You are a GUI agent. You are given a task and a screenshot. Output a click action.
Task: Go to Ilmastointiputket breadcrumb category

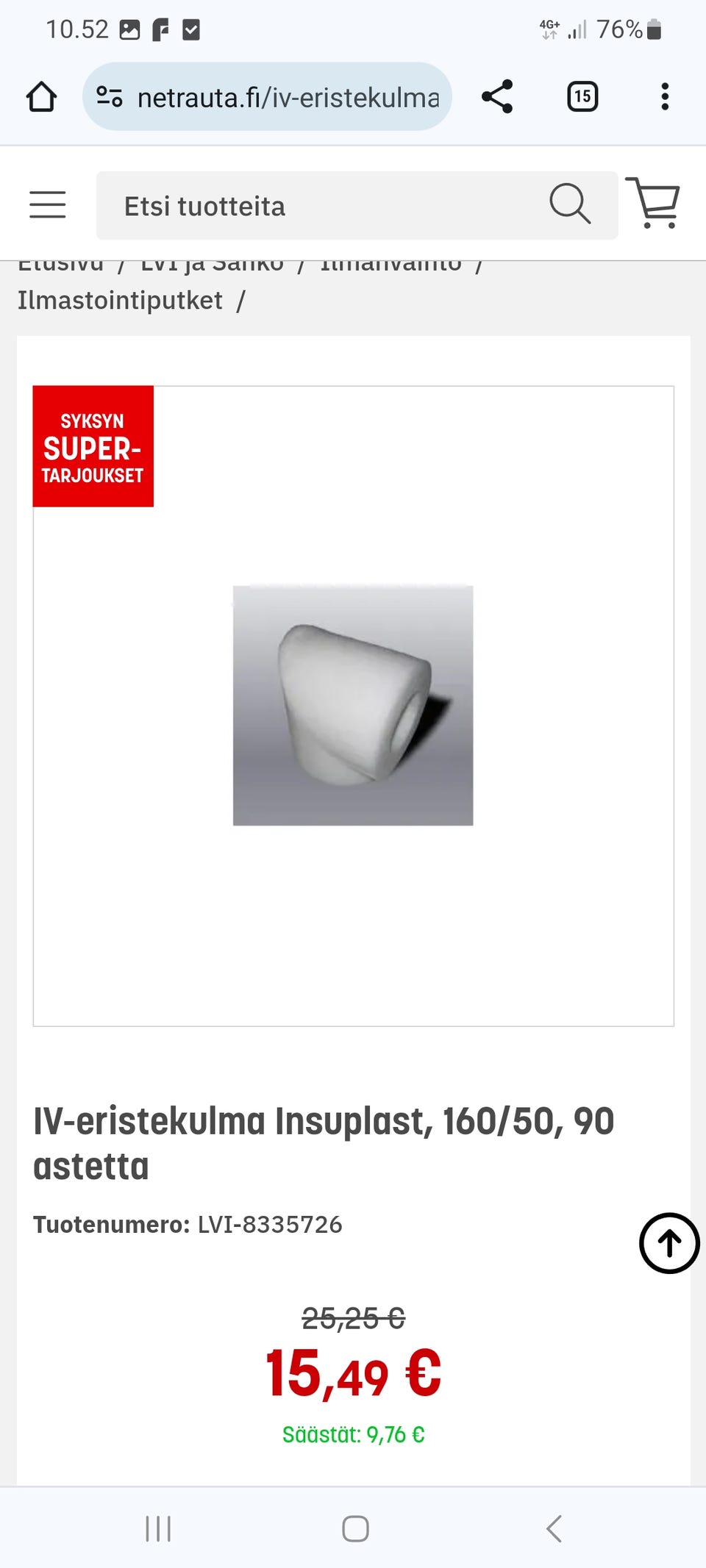(120, 301)
